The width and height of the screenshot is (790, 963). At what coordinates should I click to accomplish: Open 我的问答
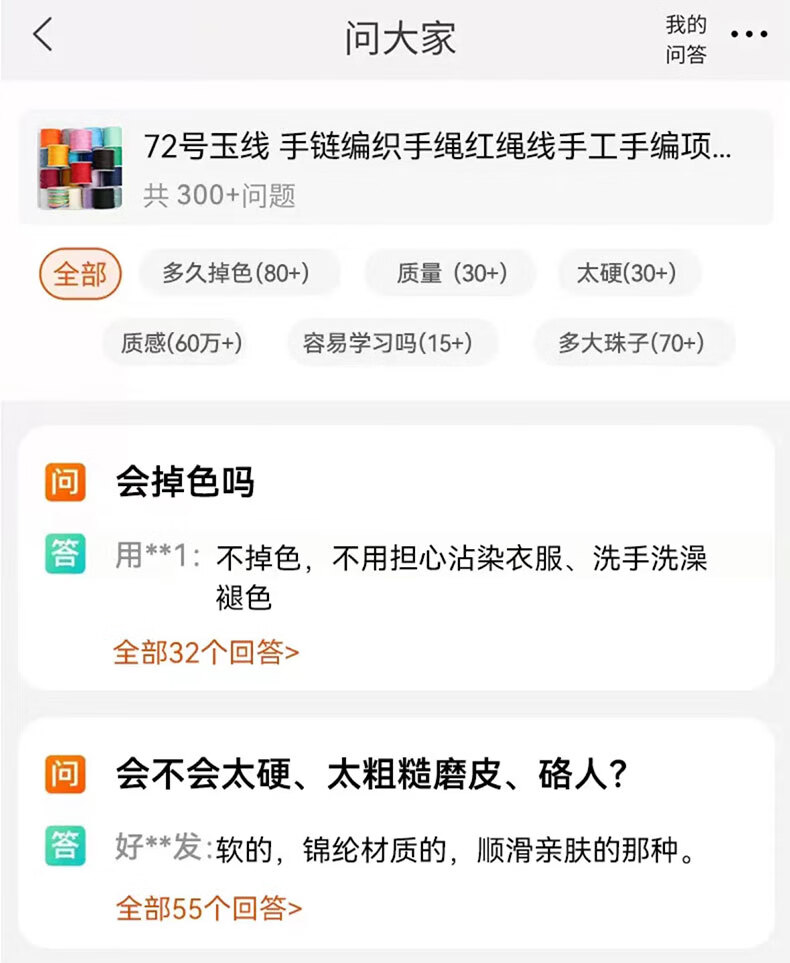686,39
